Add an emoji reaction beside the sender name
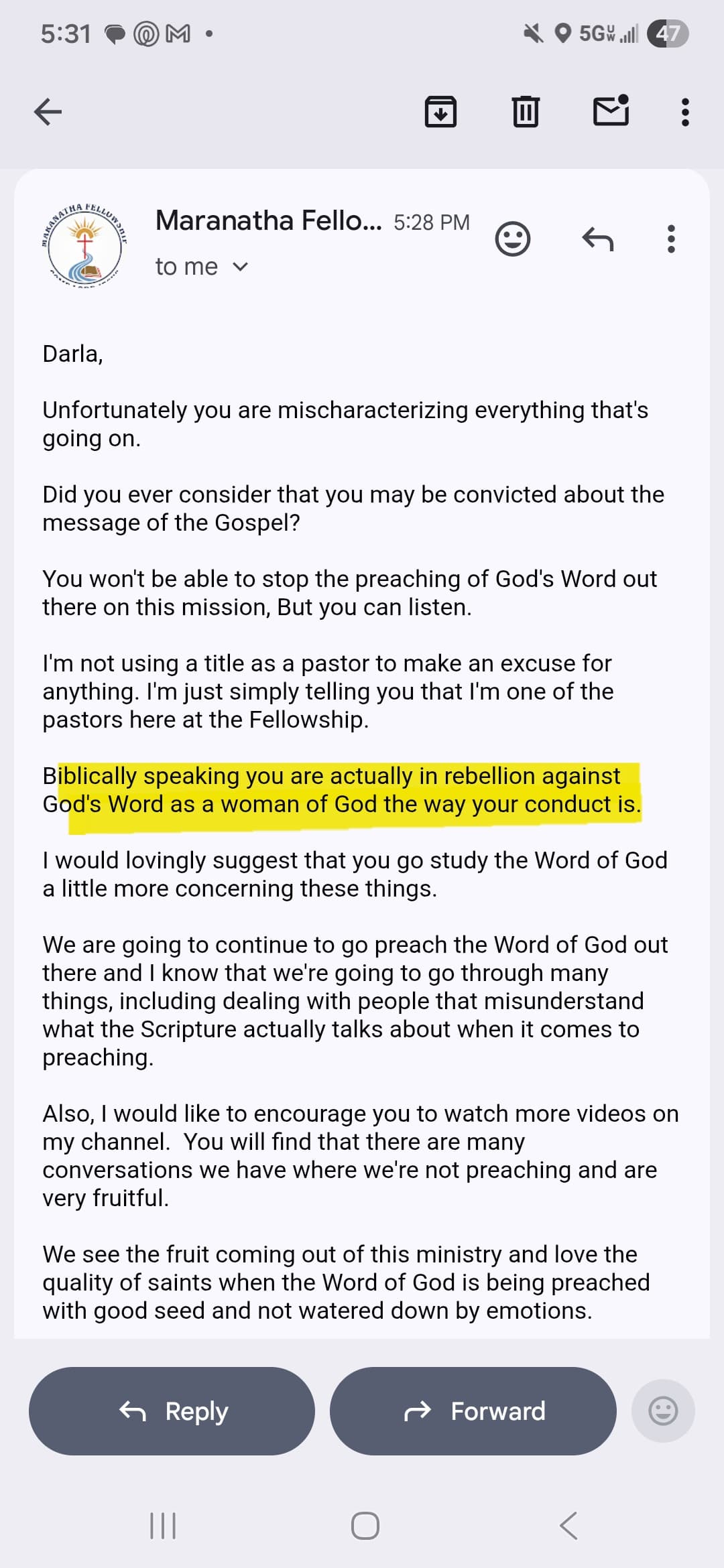Viewport: 724px width, 1568px height. click(513, 239)
